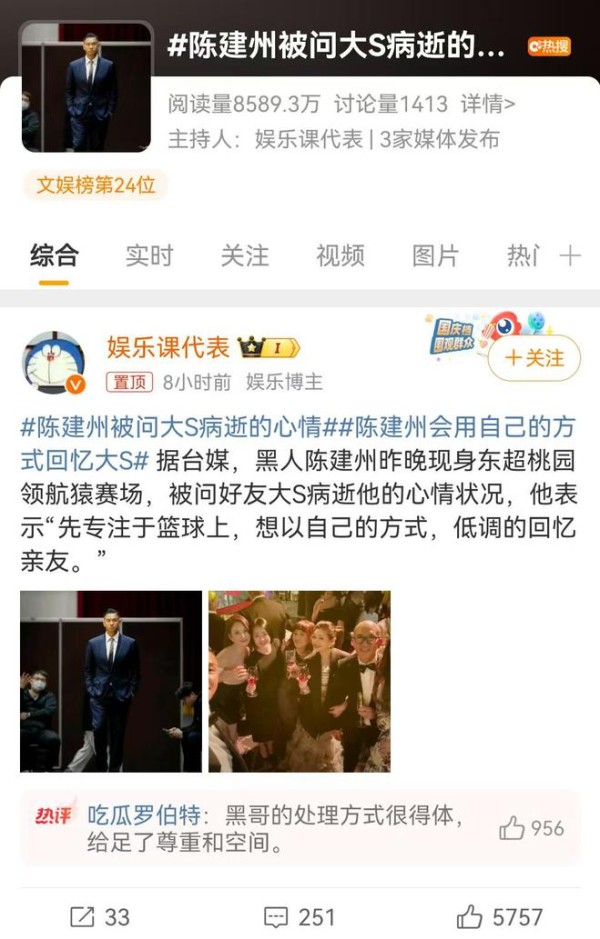Open the 热搜 badge beside the topic title
Viewport: 600px width, 939px height.
549,47
